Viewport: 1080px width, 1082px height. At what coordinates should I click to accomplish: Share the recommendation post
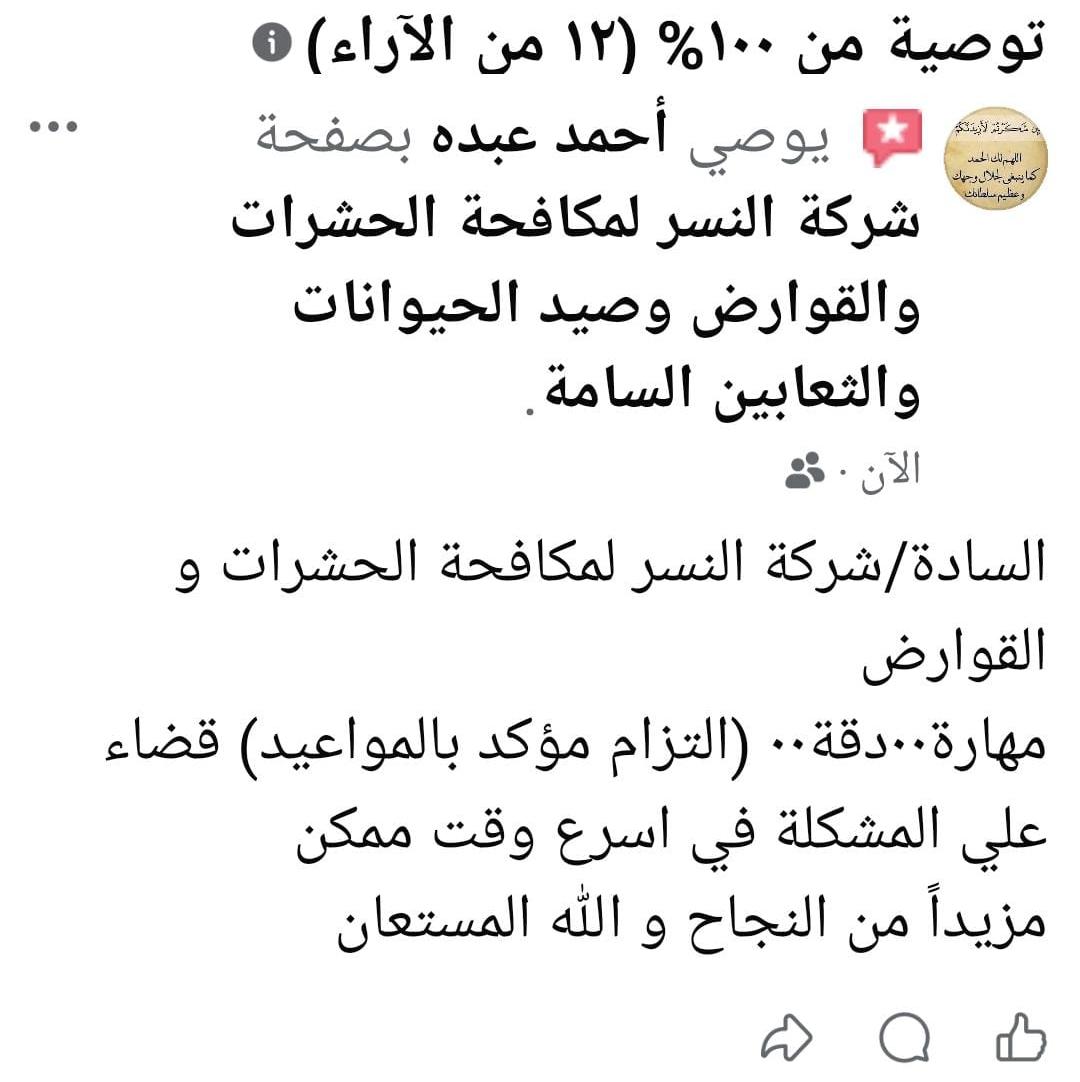coord(788,1038)
